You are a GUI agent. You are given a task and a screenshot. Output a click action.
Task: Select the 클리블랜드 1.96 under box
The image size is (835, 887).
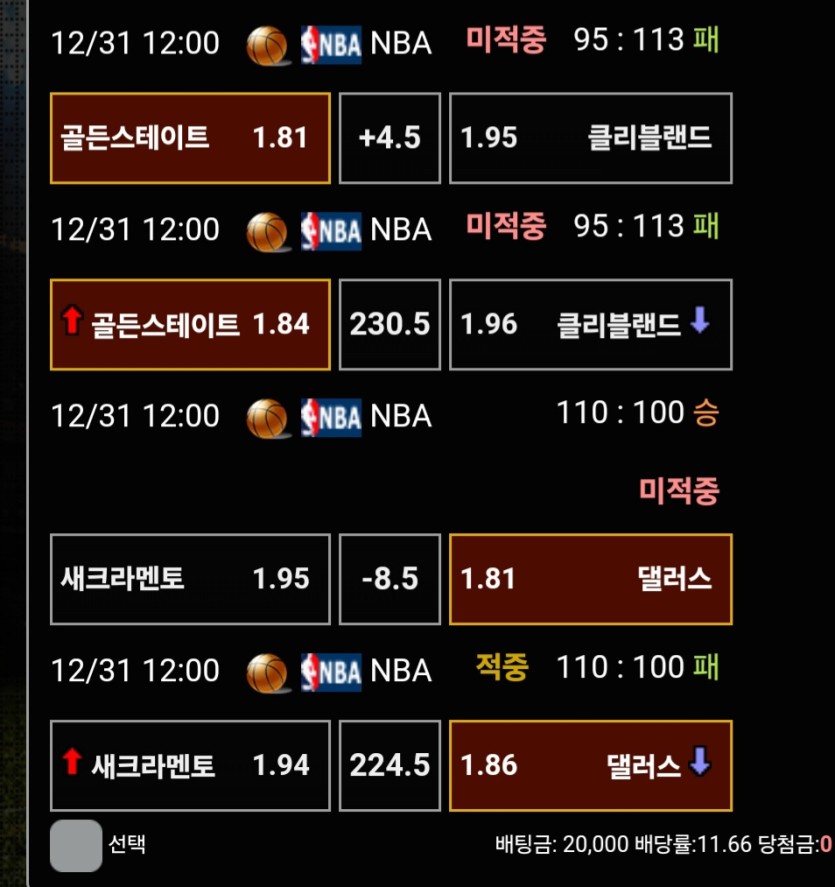click(590, 325)
